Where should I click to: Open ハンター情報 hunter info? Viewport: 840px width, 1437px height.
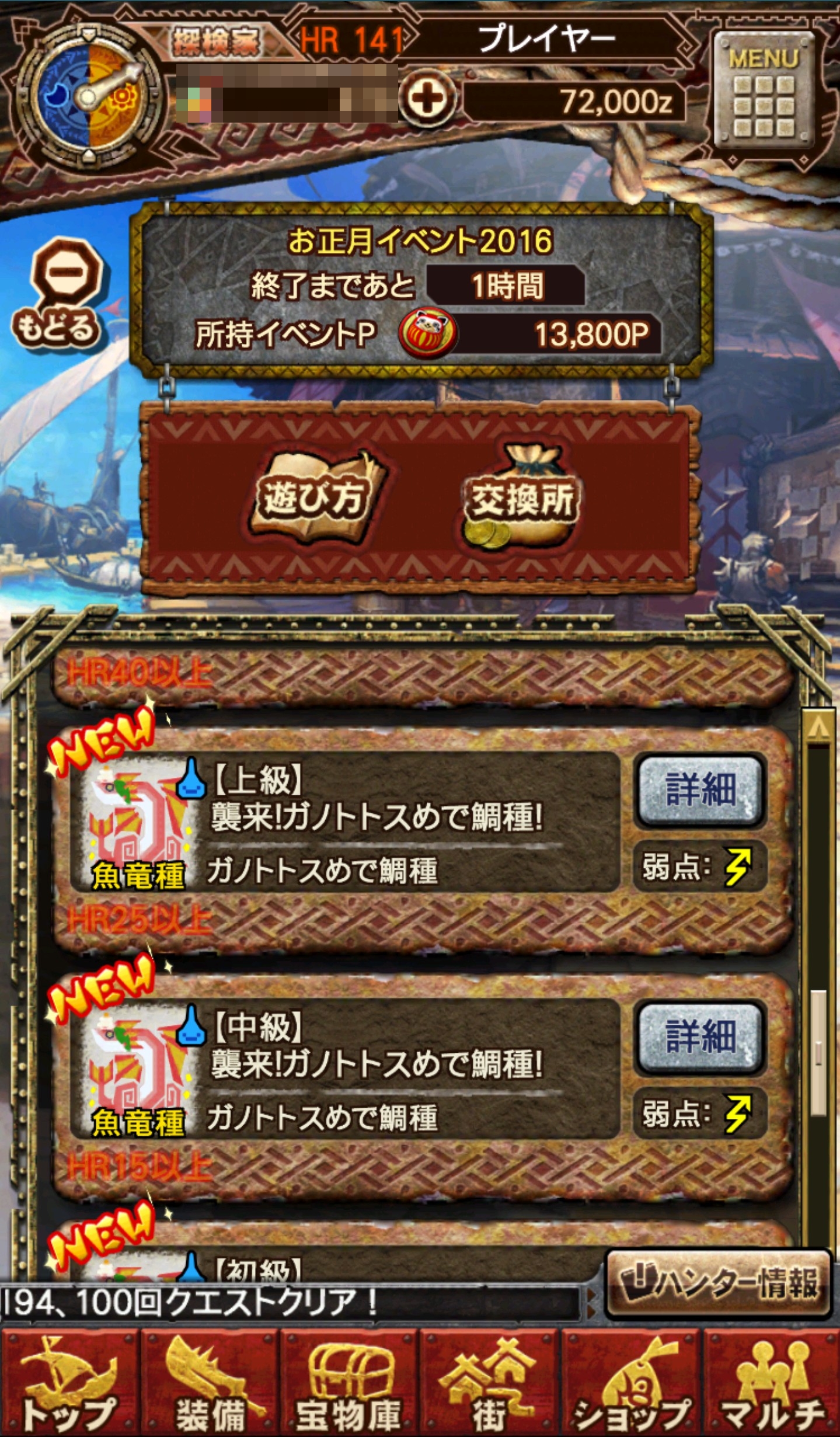(719, 1284)
